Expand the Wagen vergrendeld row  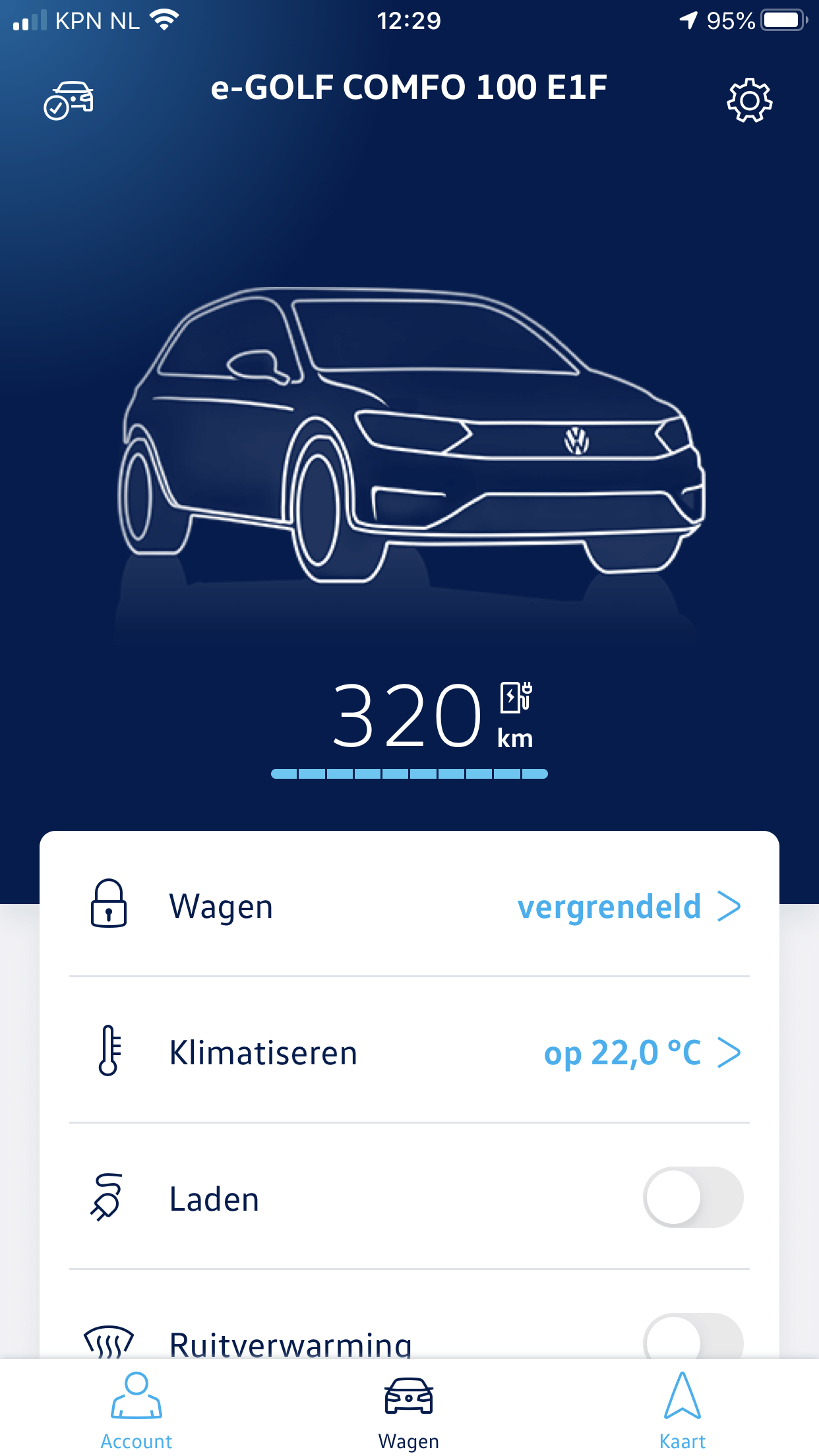tap(409, 907)
